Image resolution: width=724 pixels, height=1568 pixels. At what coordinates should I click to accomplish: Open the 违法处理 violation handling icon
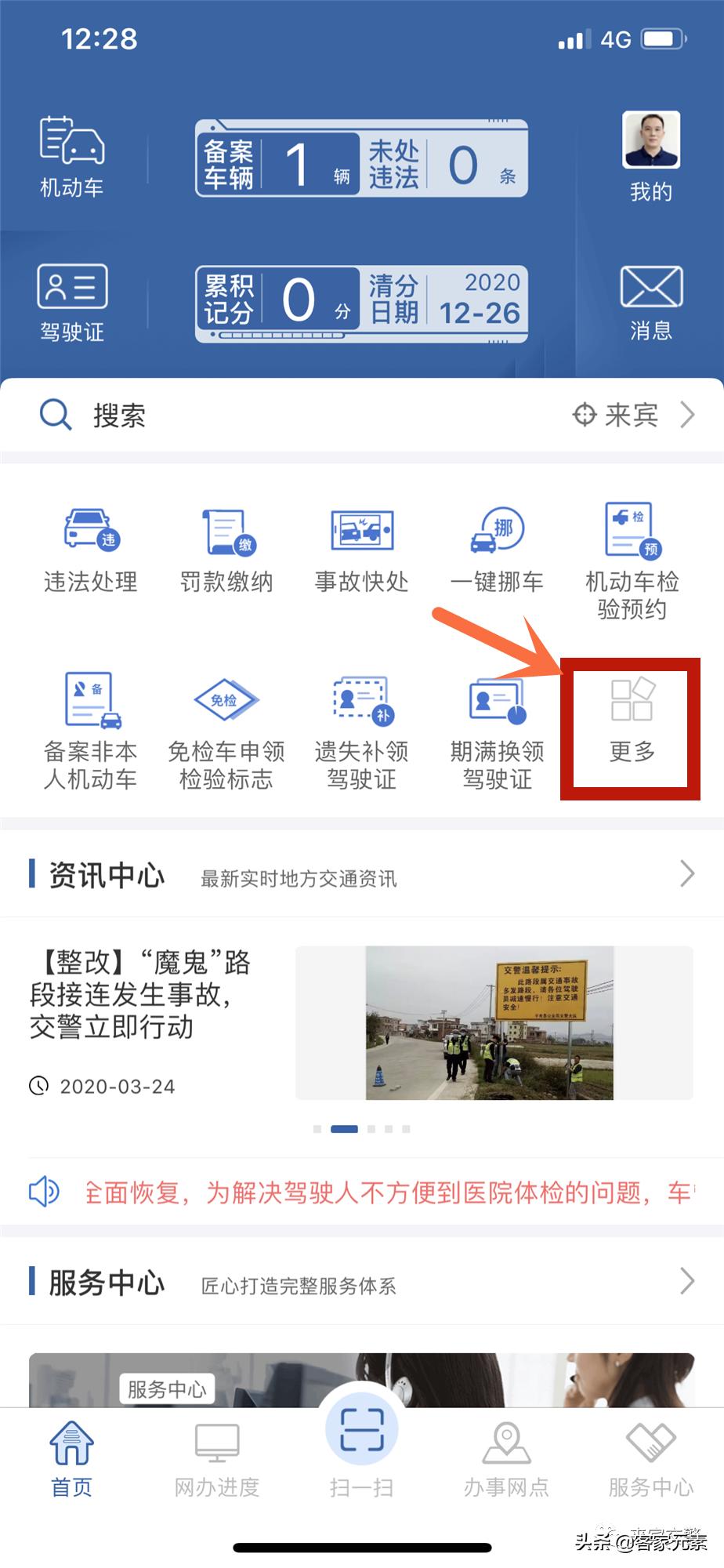click(x=90, y=549)
